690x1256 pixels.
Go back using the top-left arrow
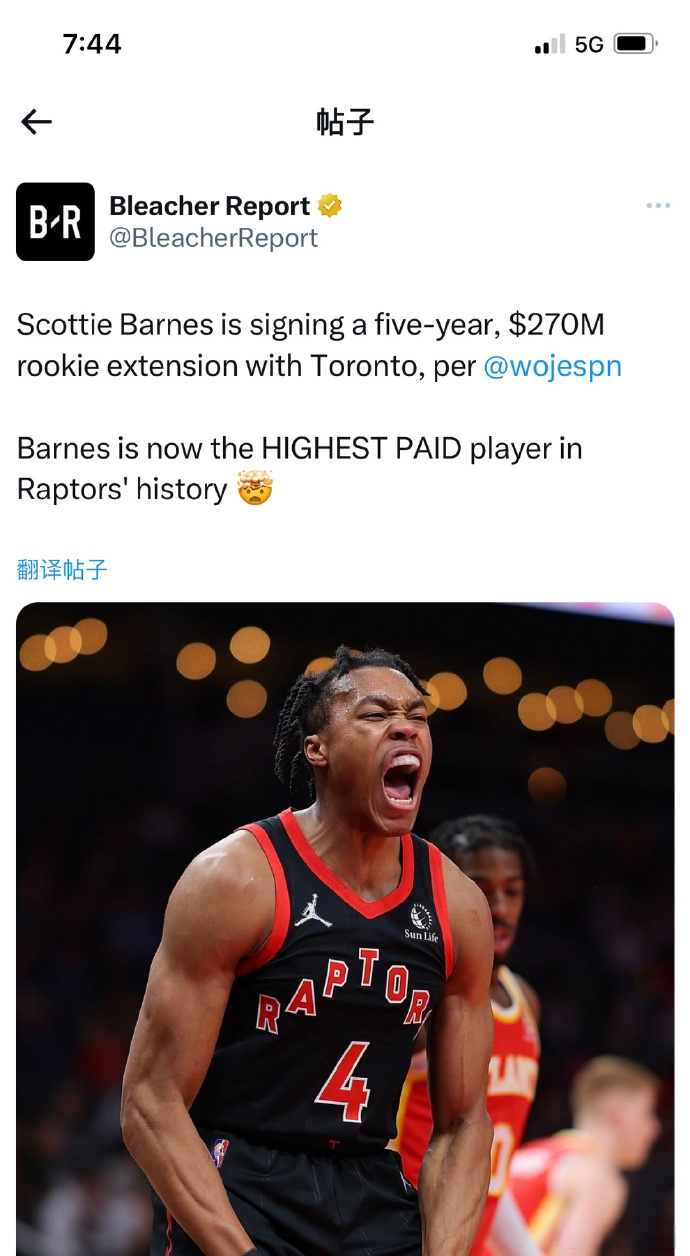point(36,122)
